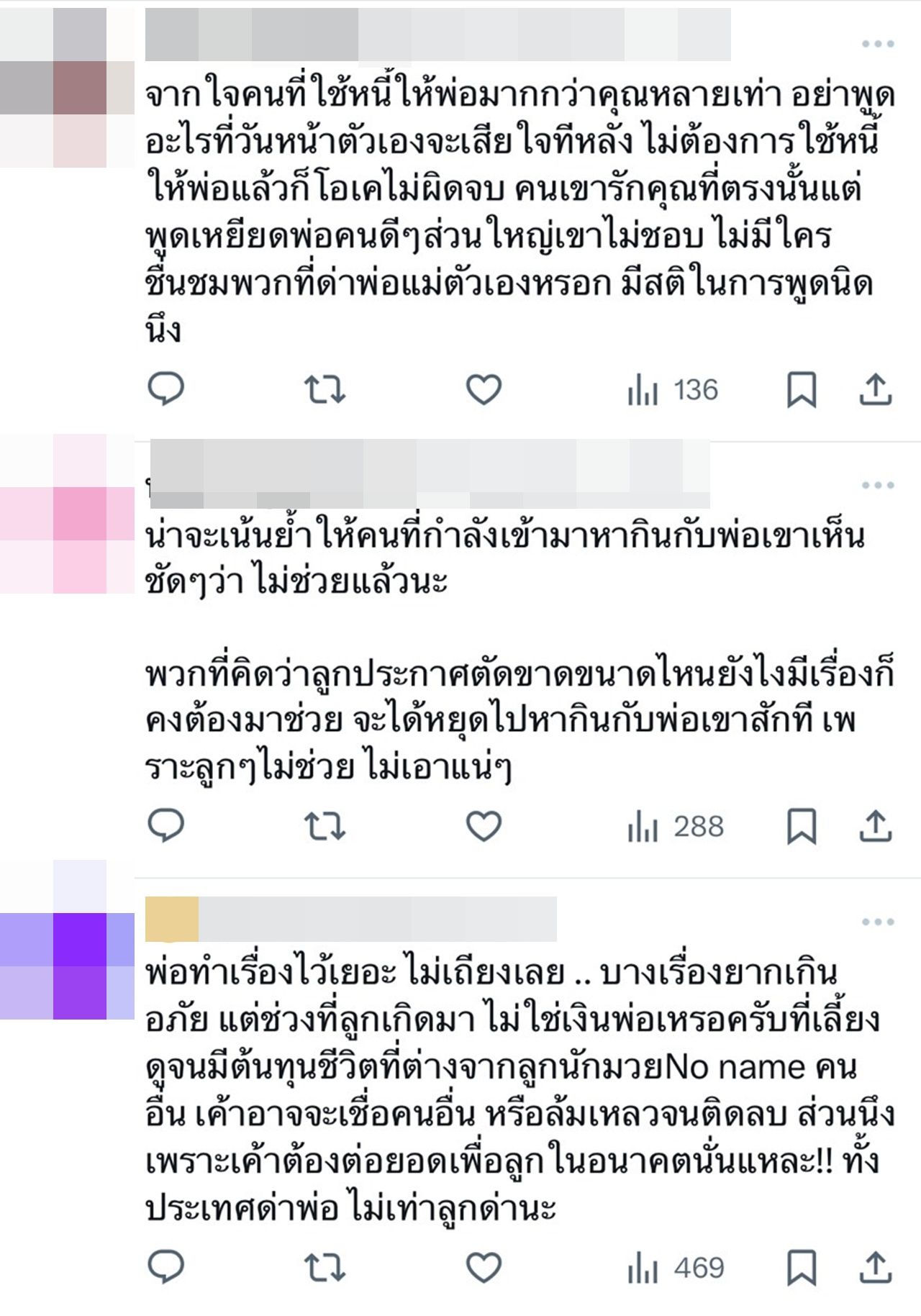Share the tweet with 136 views

pyautogui.click(x=875, y=389)
